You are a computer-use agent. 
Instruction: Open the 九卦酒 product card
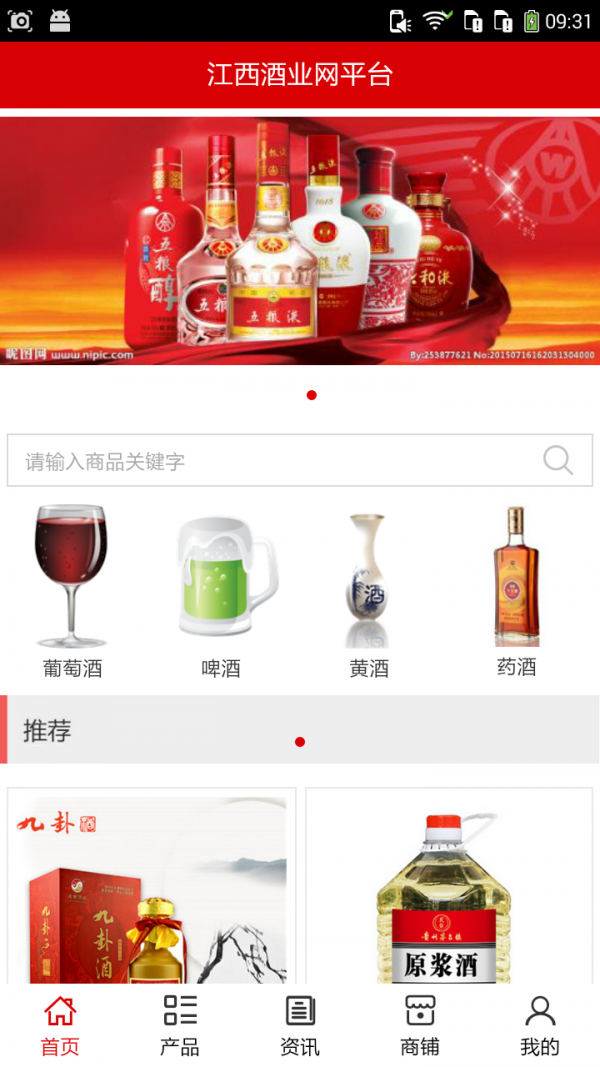tap(152, 886)
